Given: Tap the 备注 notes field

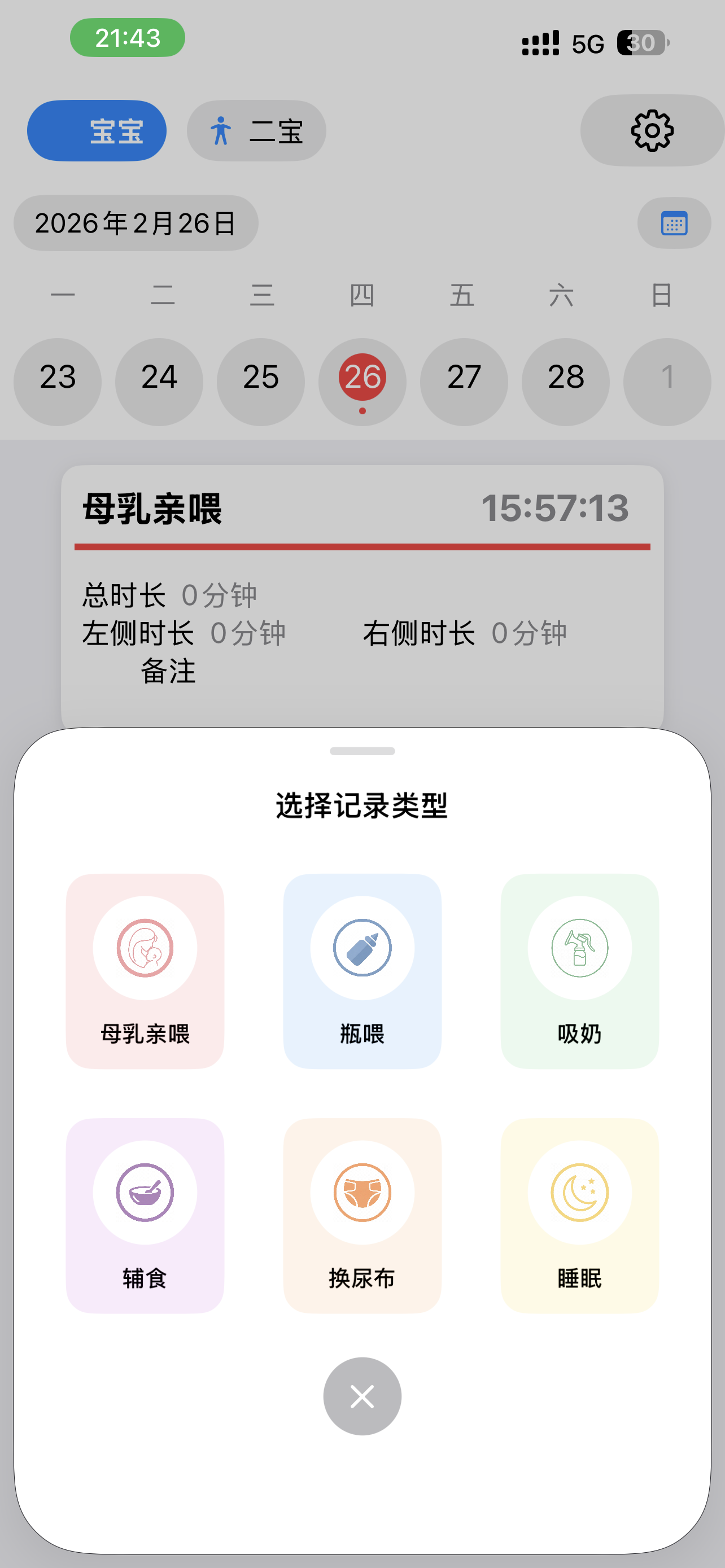Looking at the screenshot, I should tap(169, 672).
